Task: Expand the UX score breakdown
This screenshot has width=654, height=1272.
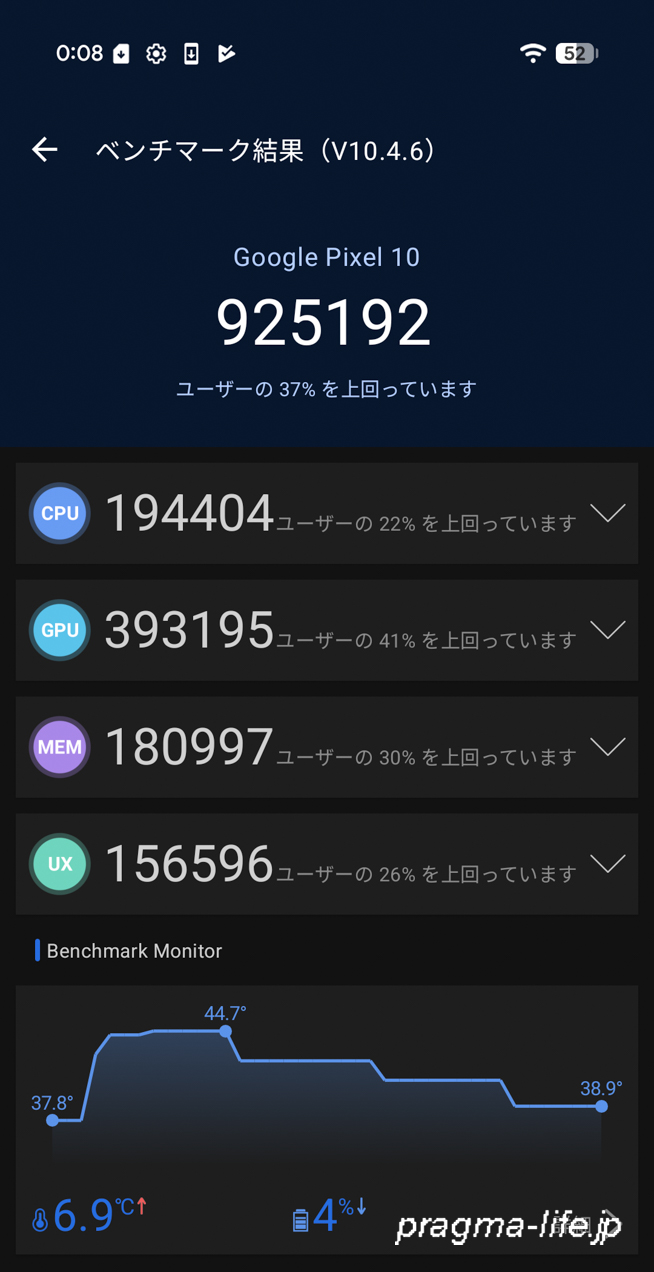Action: (x=607, y=864)
